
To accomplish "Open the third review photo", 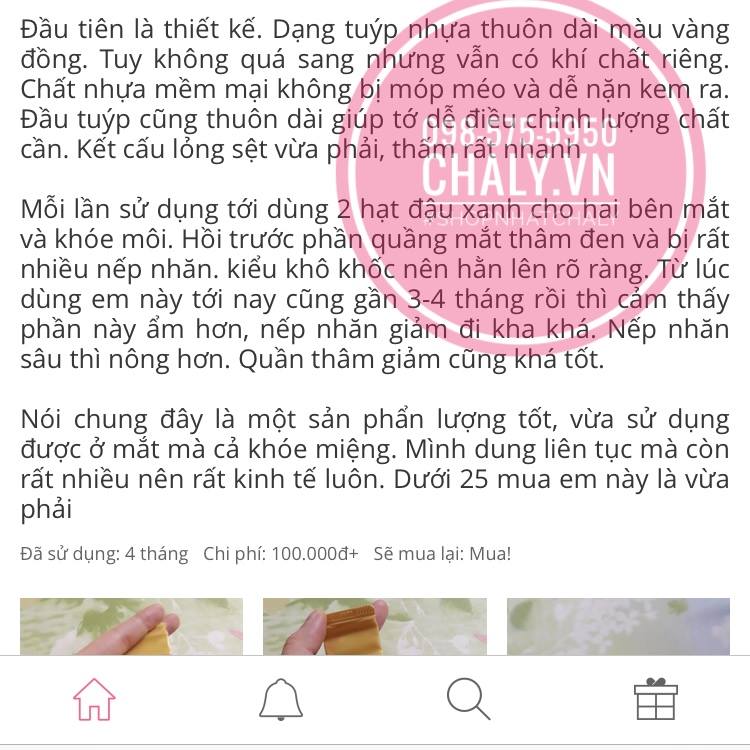I will [x=618, y=626].
